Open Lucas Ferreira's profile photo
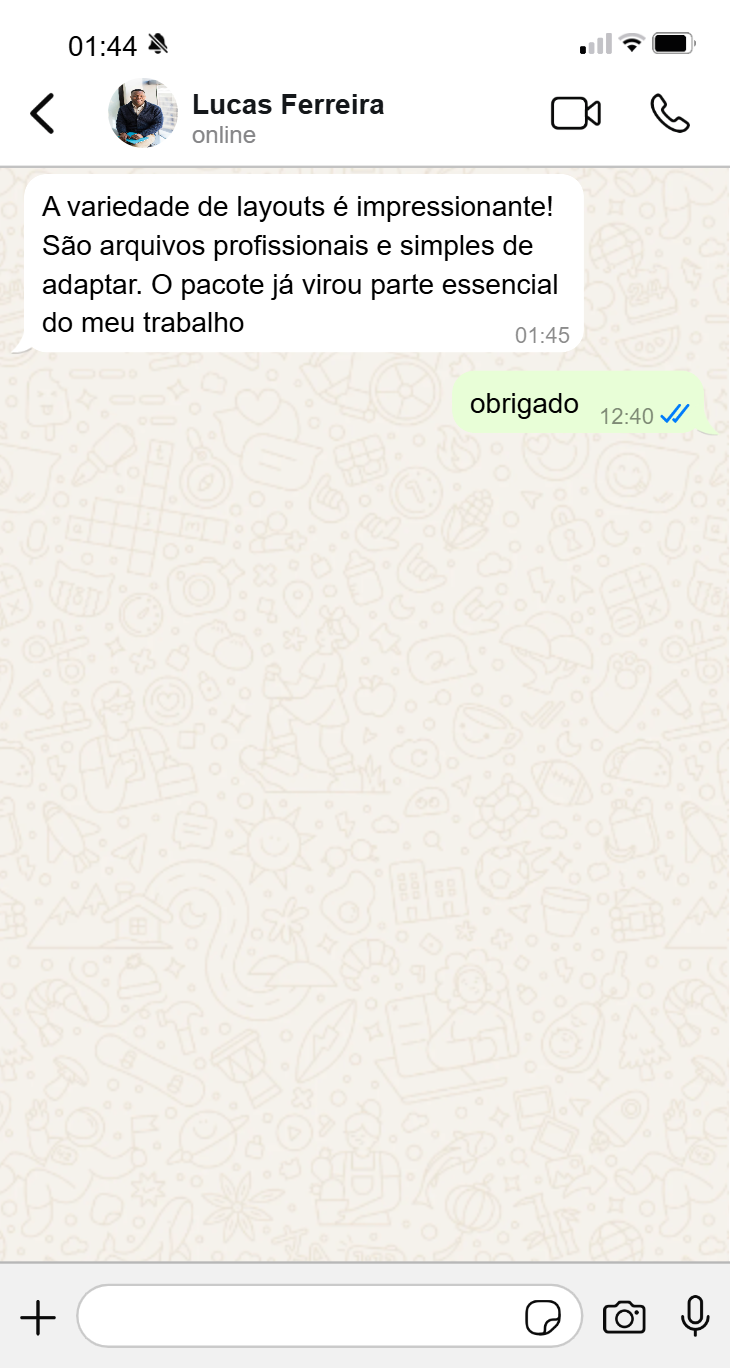 (143, 114)
